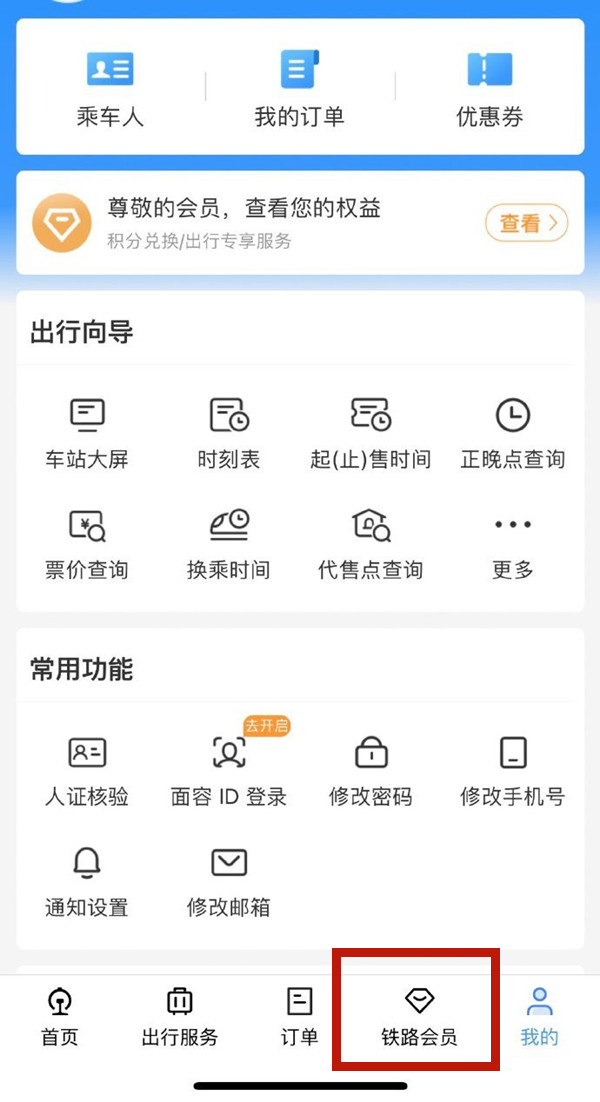
Task: Open 通知设置 notification settings
Action: click(87, 881)
